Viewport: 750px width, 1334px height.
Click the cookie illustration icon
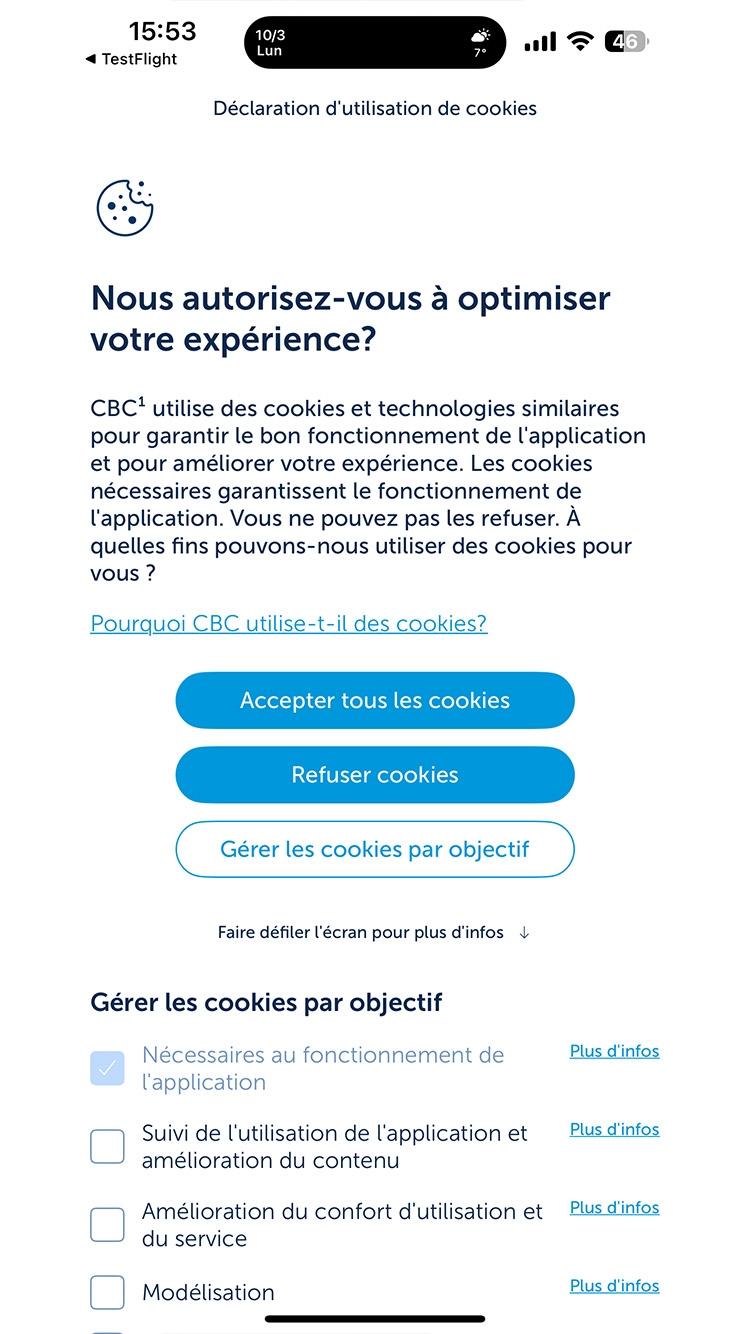click(x=124, y=209)
